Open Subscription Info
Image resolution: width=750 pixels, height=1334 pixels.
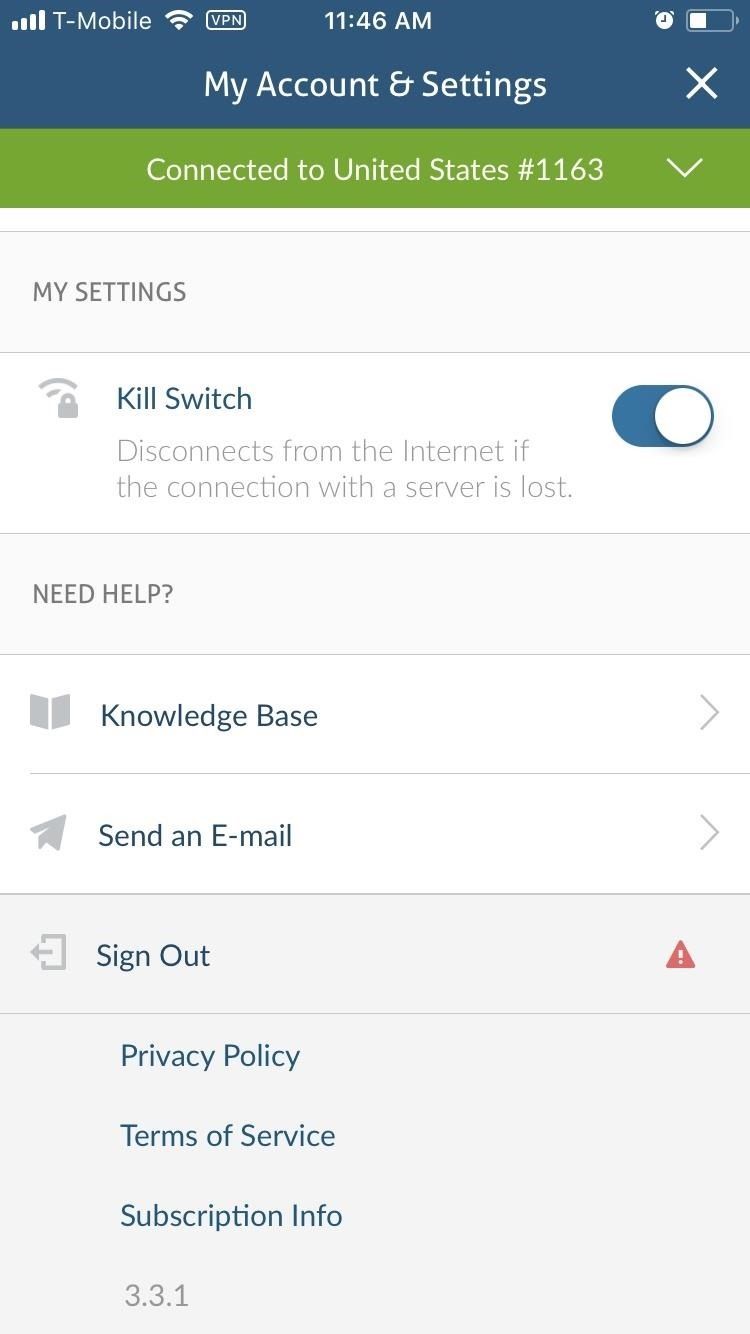pyautogui.click(x=231, y=1216)
